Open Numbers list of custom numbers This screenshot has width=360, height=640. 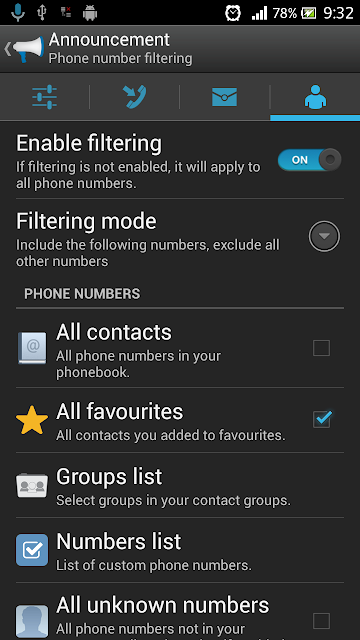180,550
